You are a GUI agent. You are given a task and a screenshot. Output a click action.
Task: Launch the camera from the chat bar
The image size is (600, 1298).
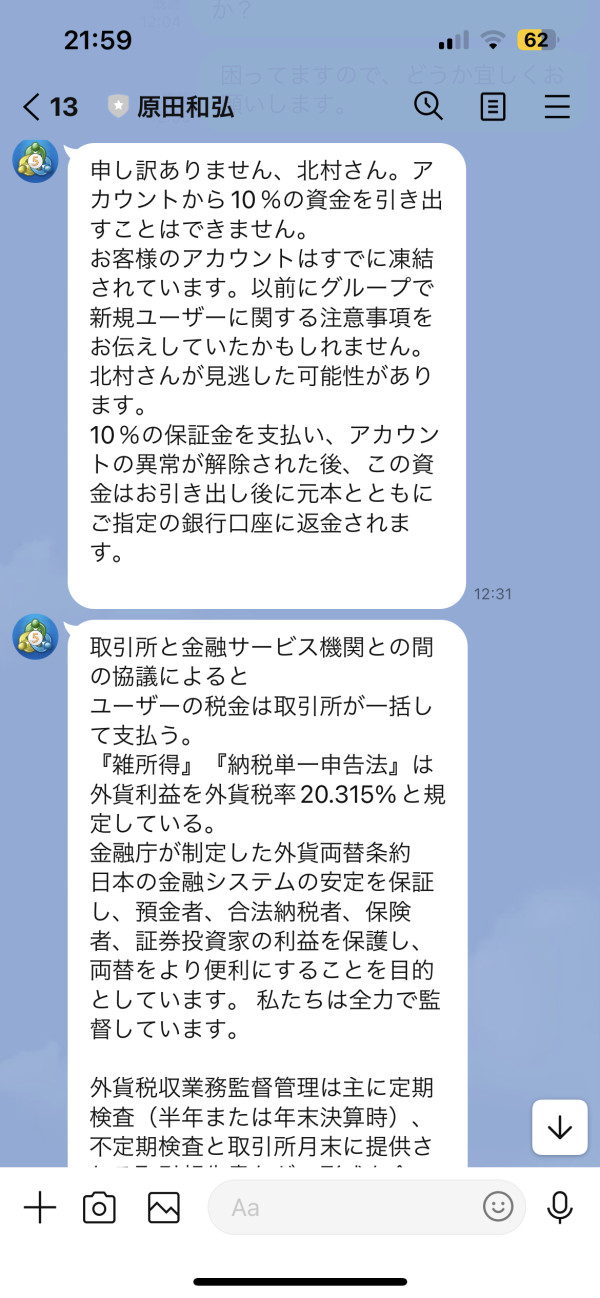tap(99, 1208)
